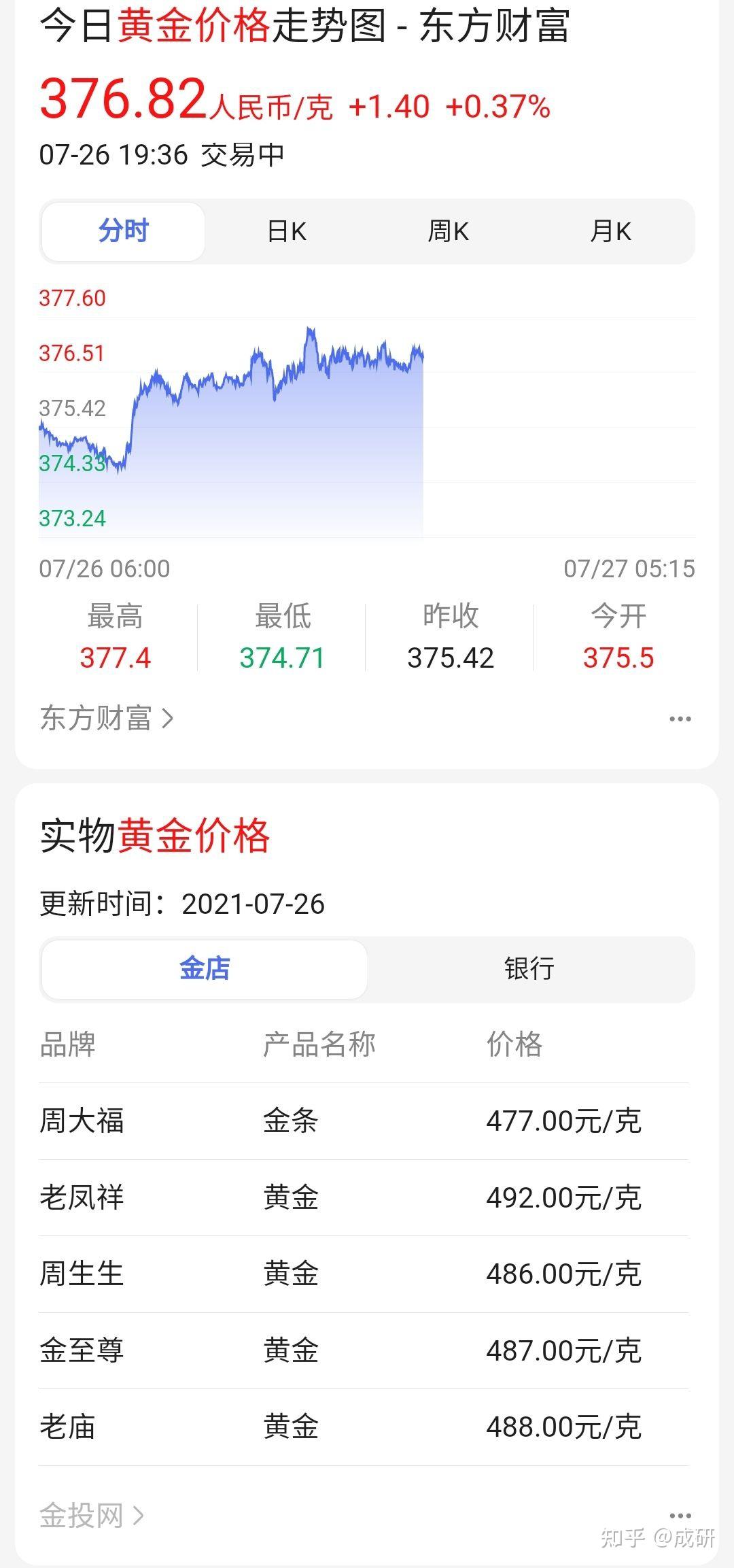This screenshot has width=734, height=1568.
Task: Open the 金投网 source link
Action: coord(92,1515)
